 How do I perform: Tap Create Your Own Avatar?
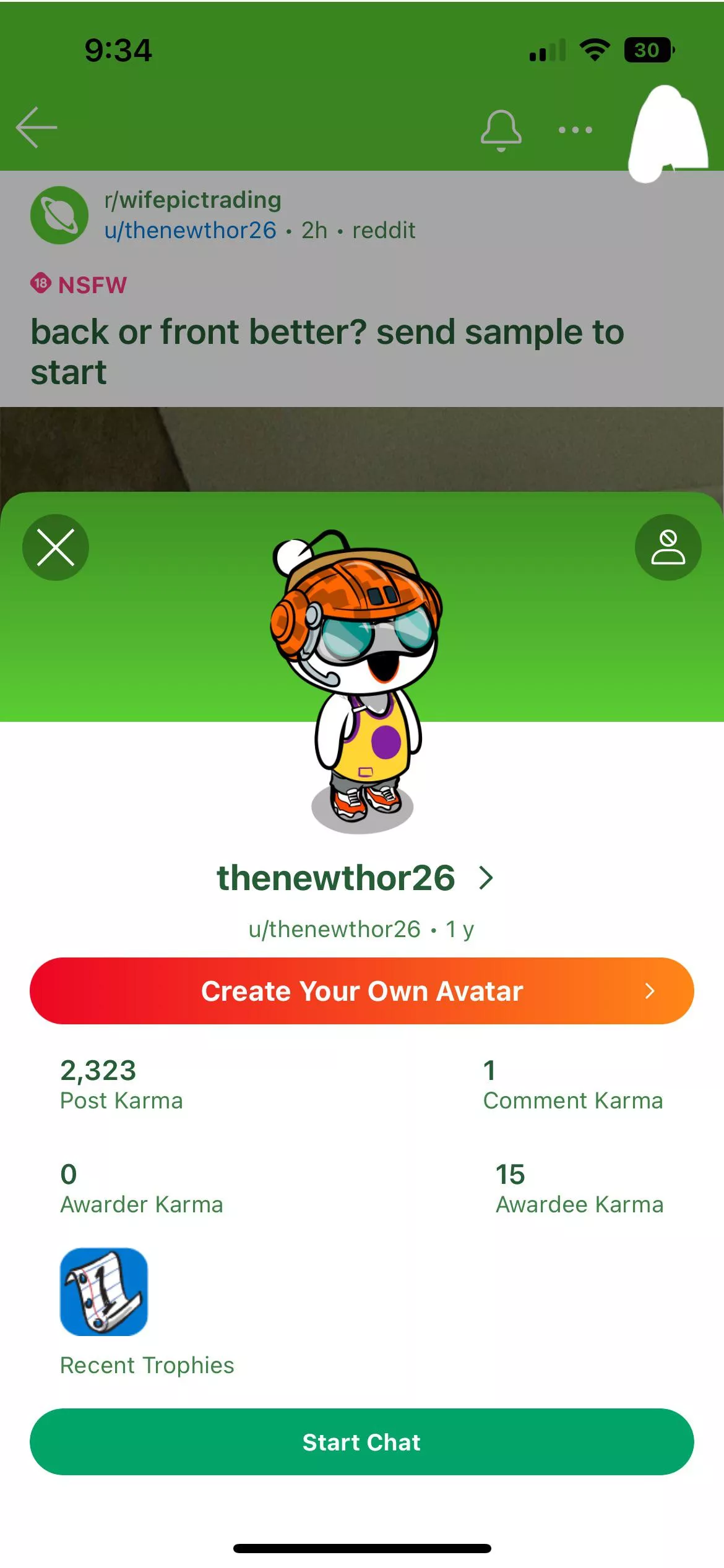(362, 991)
